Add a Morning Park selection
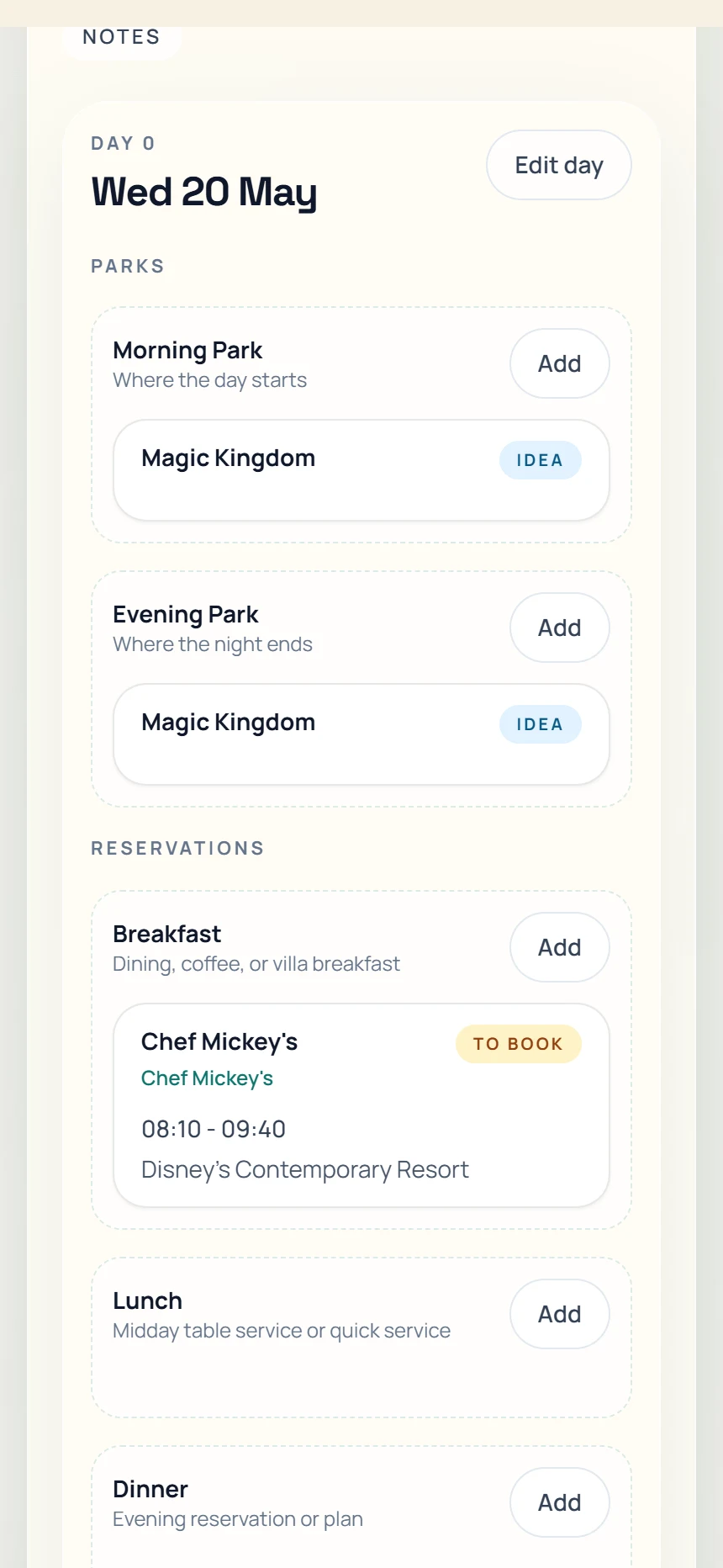The height and width of the screenshot is (1568, 723). [x=559, y=363]
